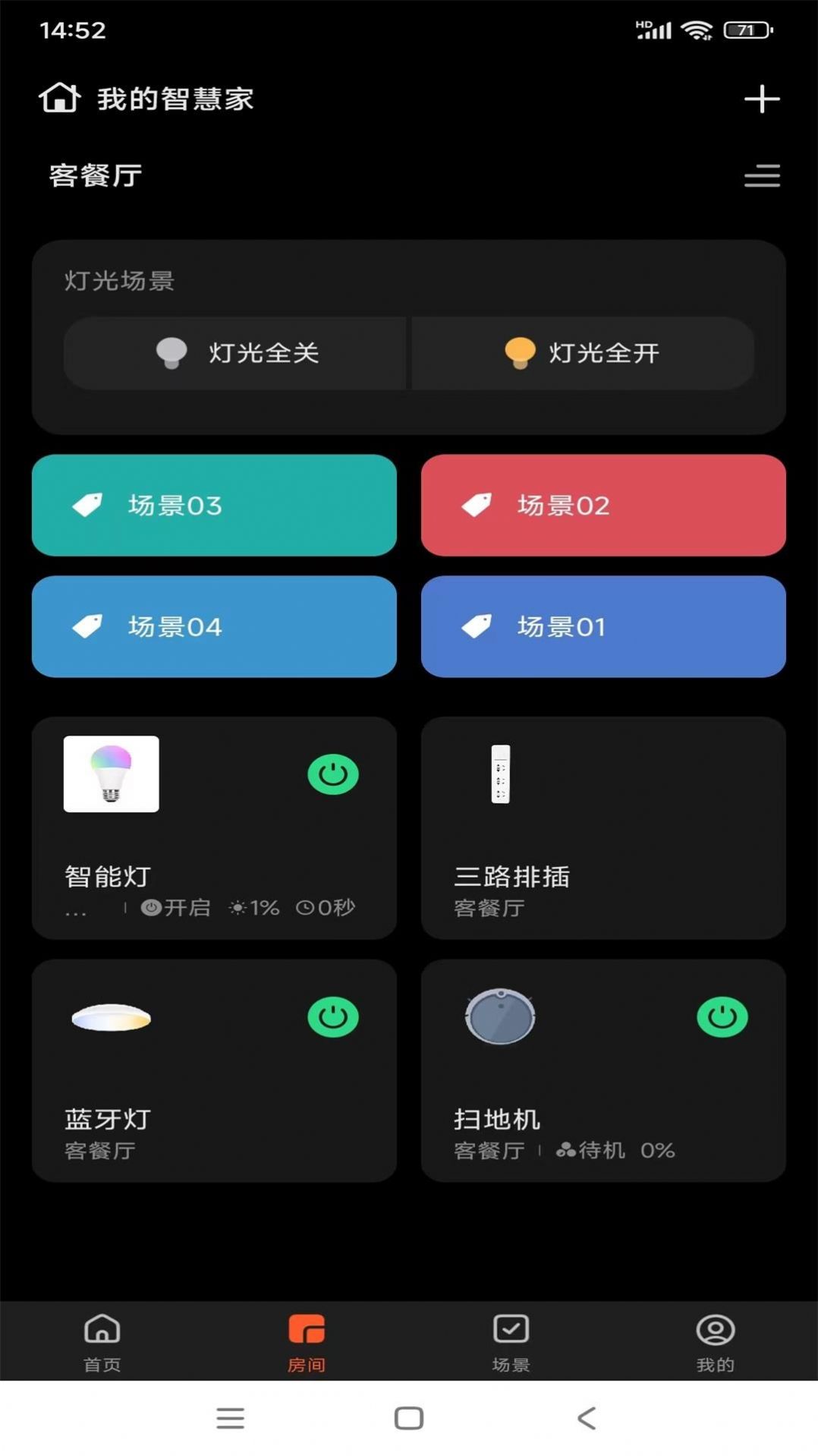Tap the power strip icon on 三路排插 card
This screenshot has width=818, height=1456.
[x=500, y=774]
